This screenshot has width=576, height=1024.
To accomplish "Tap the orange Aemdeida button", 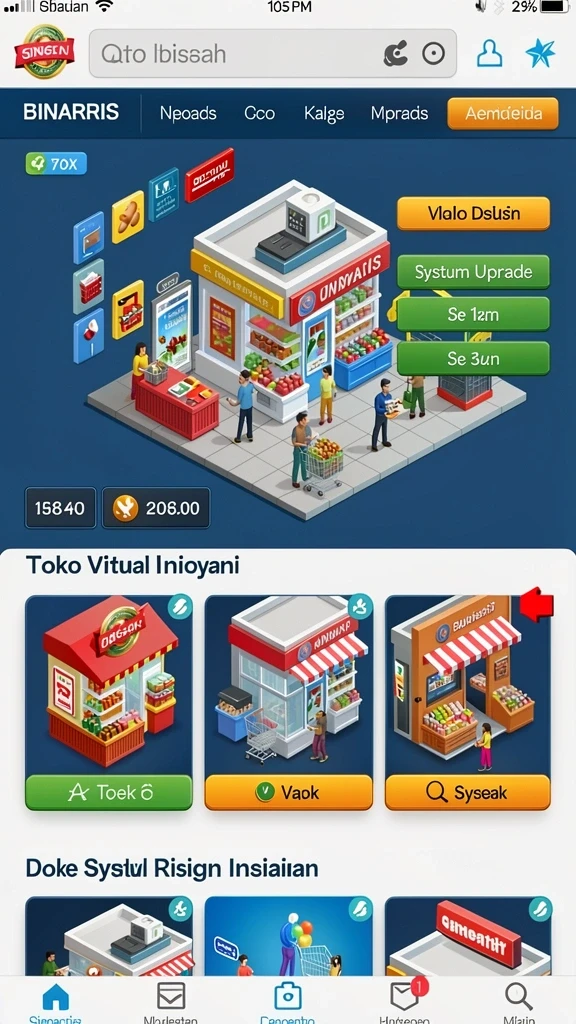I will click(503, 114).
